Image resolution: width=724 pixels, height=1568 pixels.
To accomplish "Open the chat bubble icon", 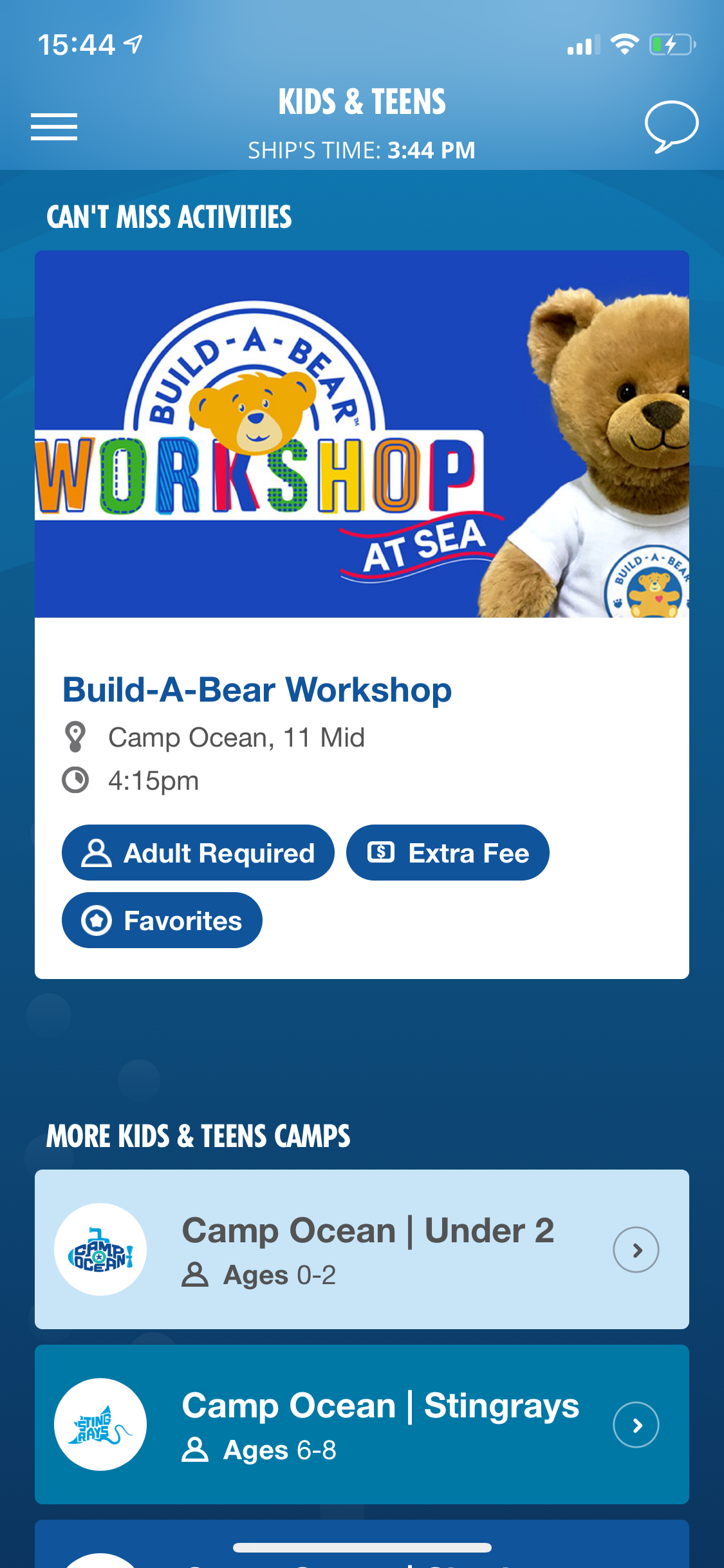I will tap(671, 126).
